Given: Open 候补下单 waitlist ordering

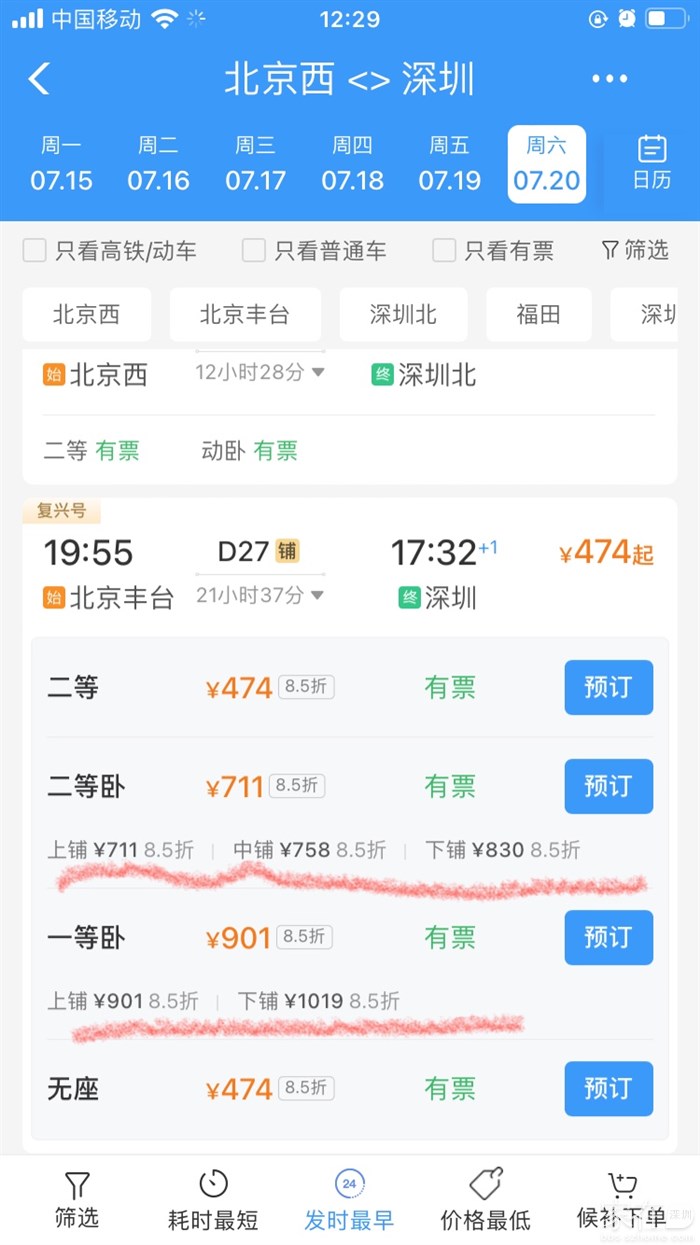Looking at the screenshot, I should click(x=621, y=1200).
